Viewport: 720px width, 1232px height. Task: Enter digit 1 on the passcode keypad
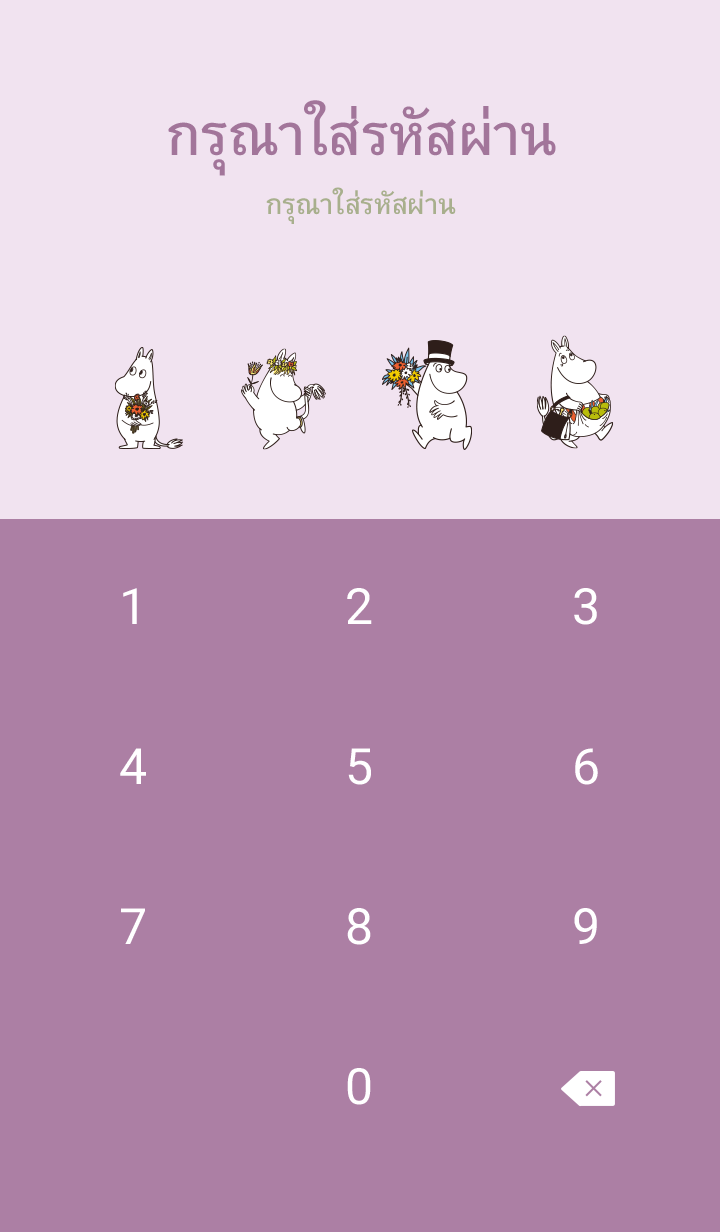click(132, 607)
